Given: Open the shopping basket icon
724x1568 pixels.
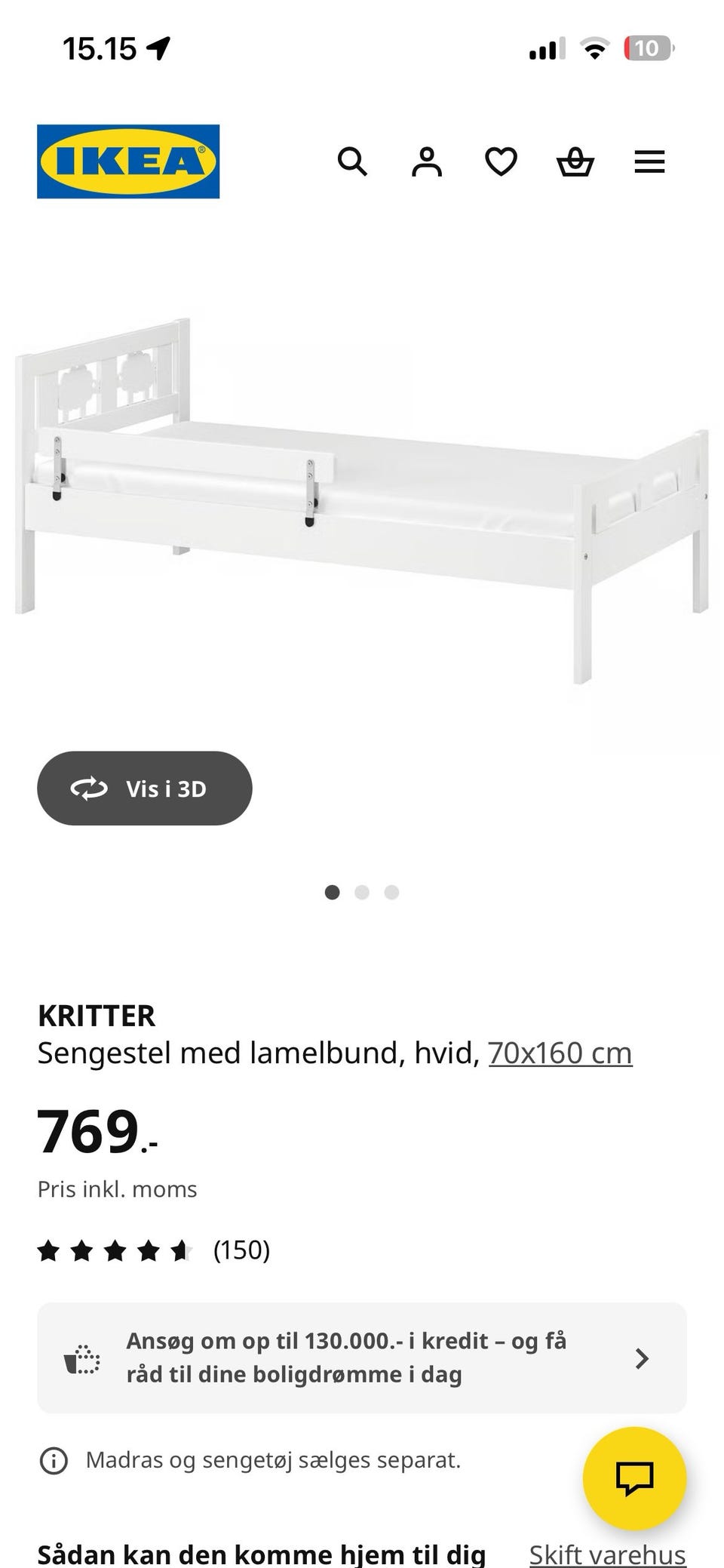Looking at the screenshot, I should tap(575, 161).
